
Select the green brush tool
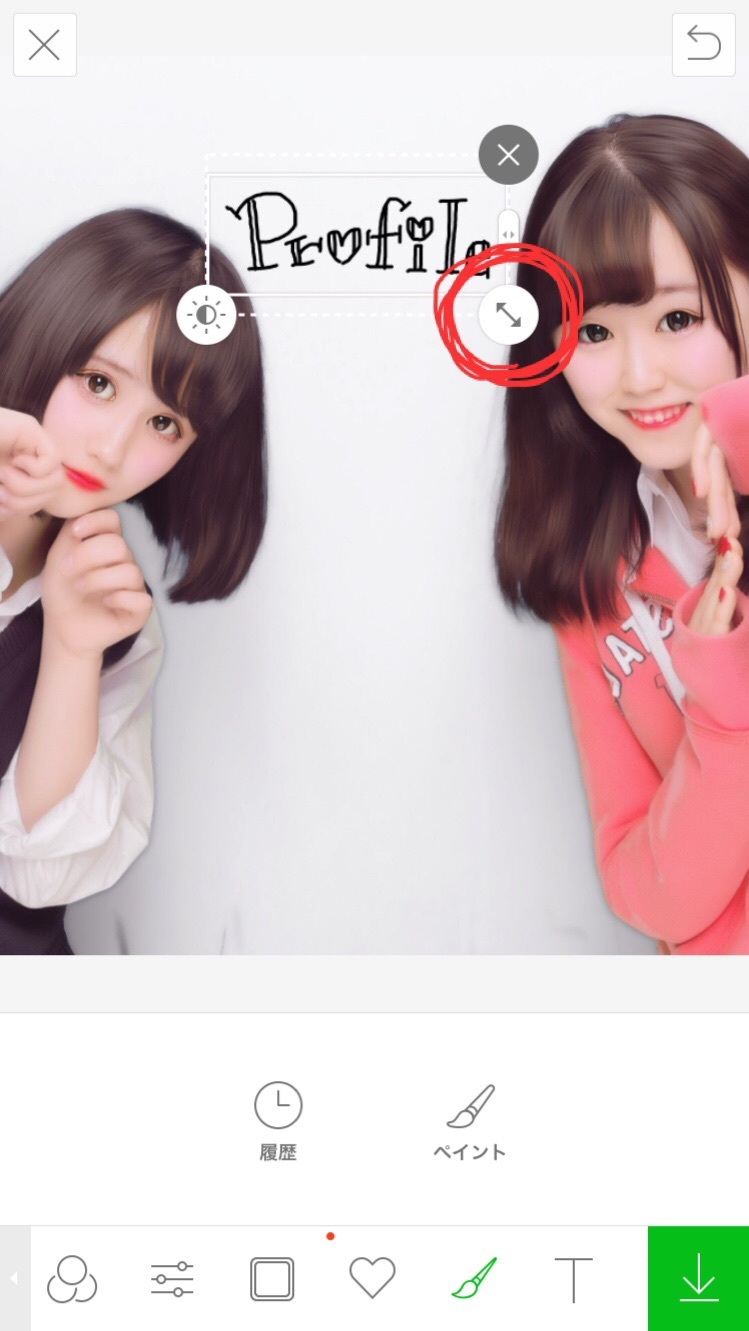[x=473, y=1279]
